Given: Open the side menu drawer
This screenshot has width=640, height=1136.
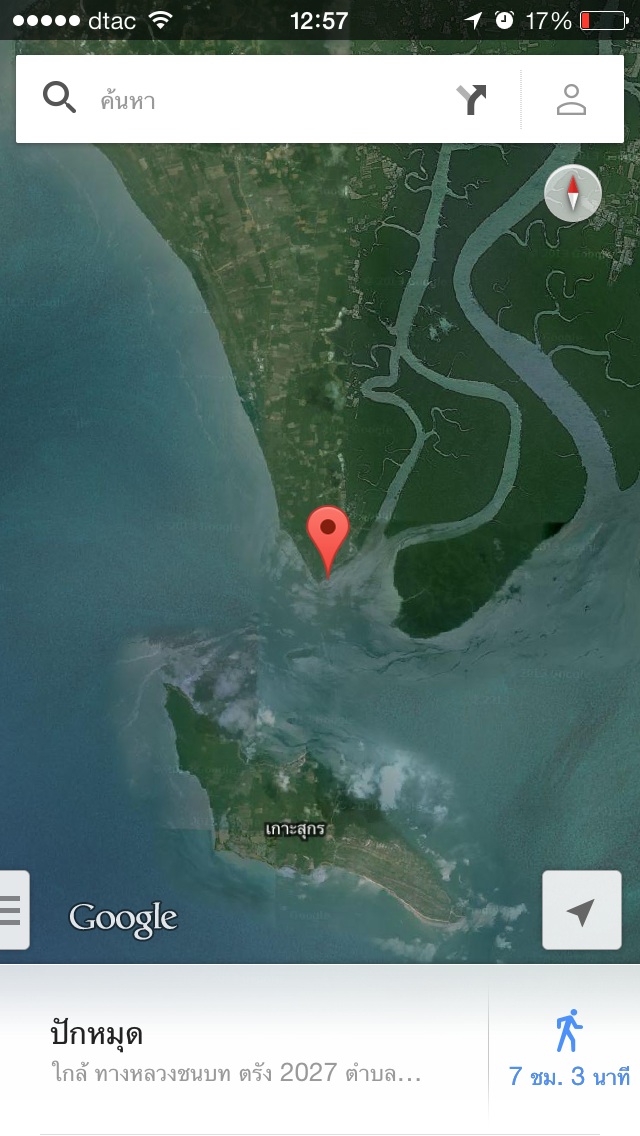Looking at the screenshot, I should (x=14, y=910).
